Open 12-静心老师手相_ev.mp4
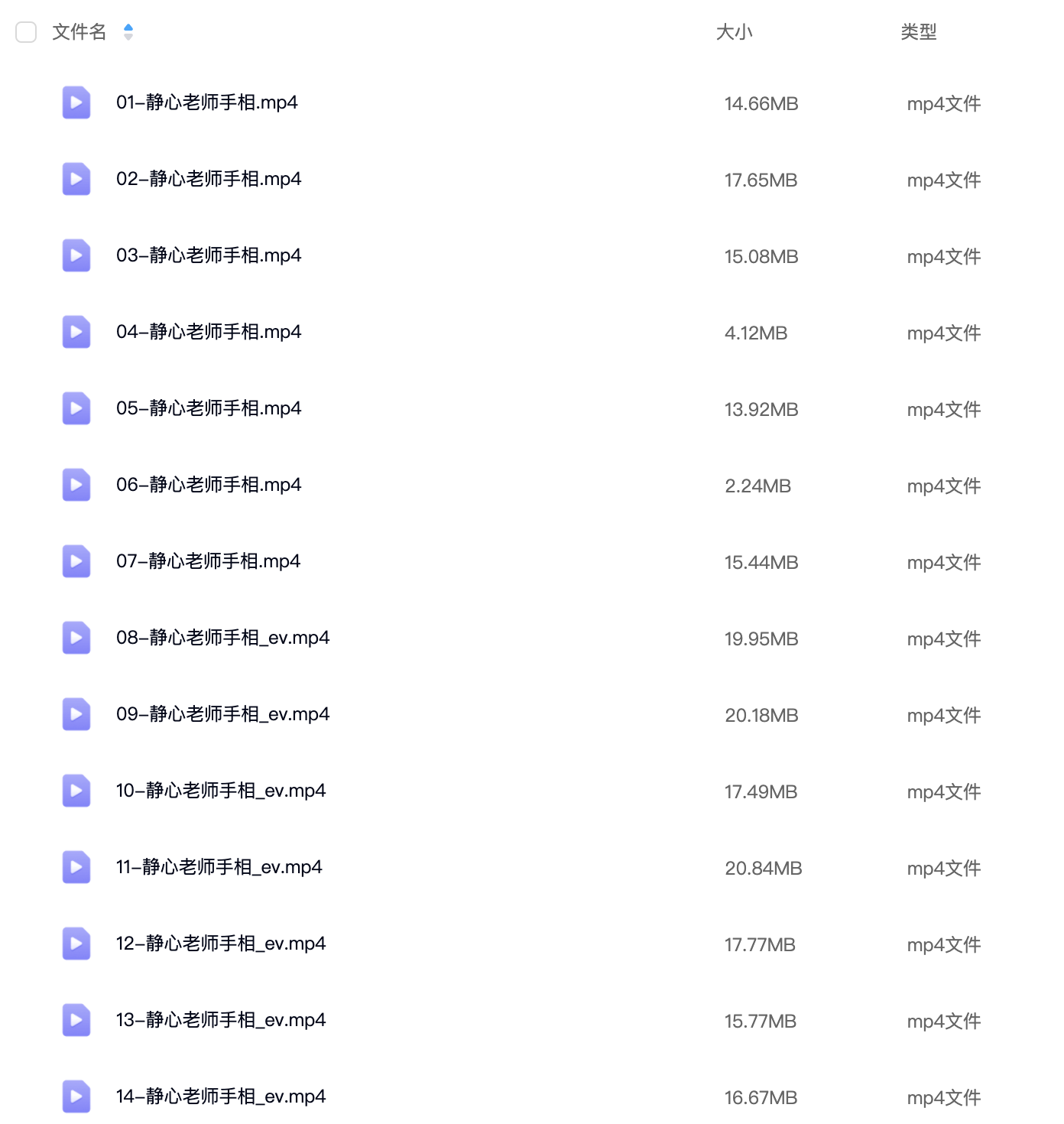 [220, 944]
